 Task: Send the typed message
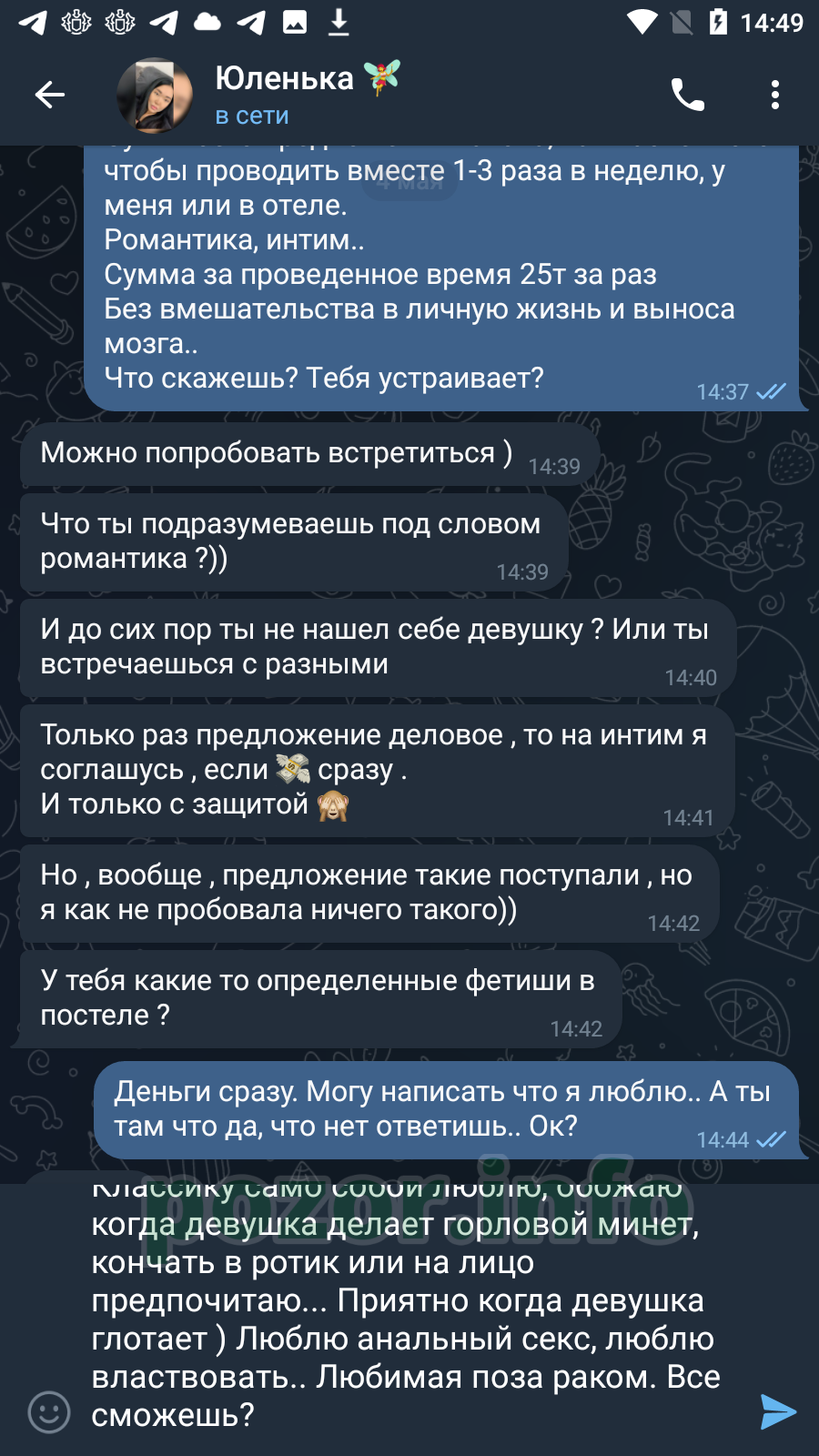(778, 1412)
